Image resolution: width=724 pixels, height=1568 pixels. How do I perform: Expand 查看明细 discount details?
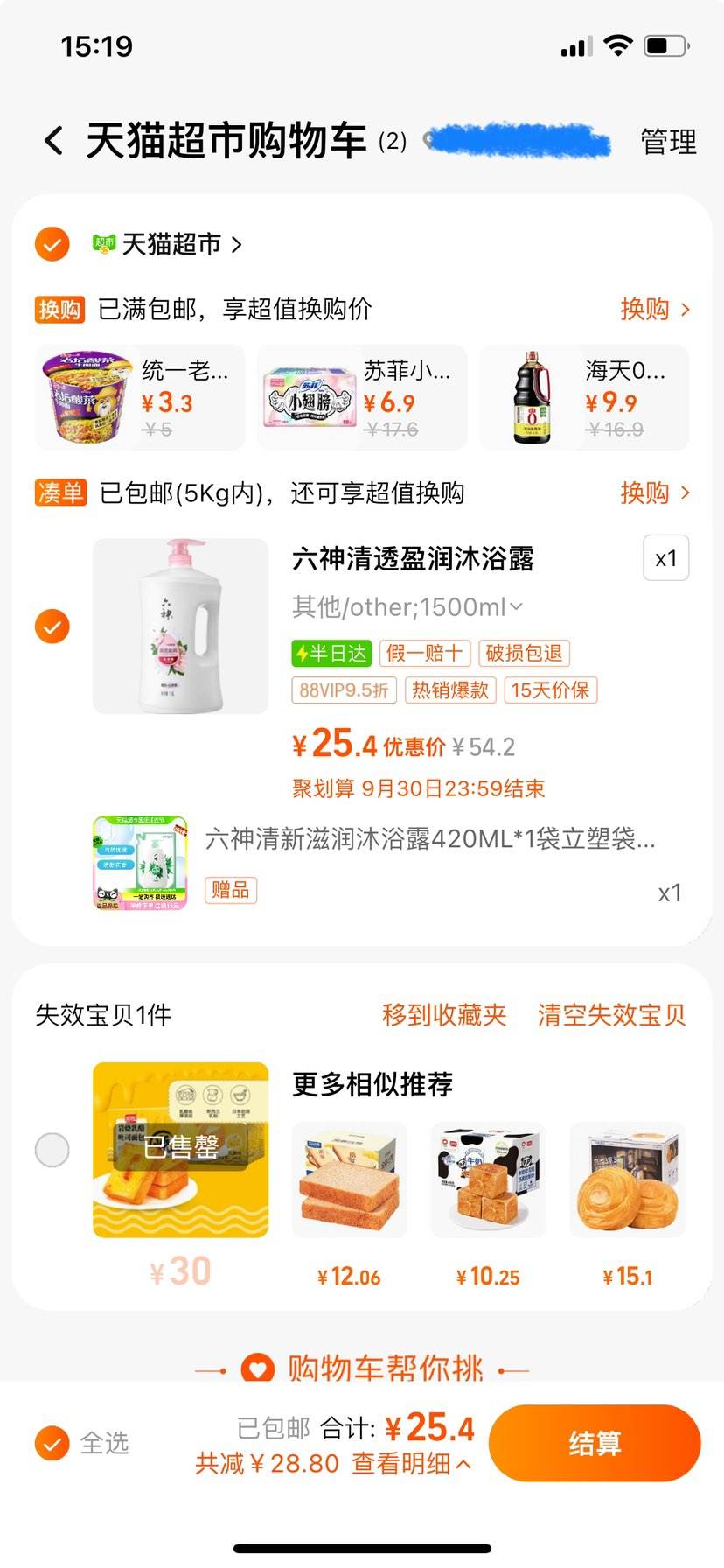coord(411,1464)
